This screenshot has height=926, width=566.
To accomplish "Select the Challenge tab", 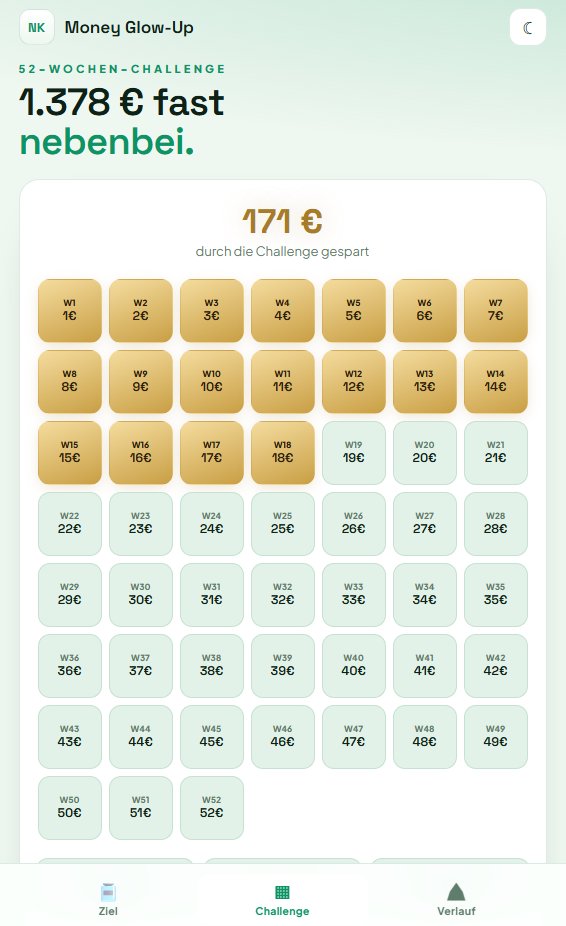I will (282, 899).
